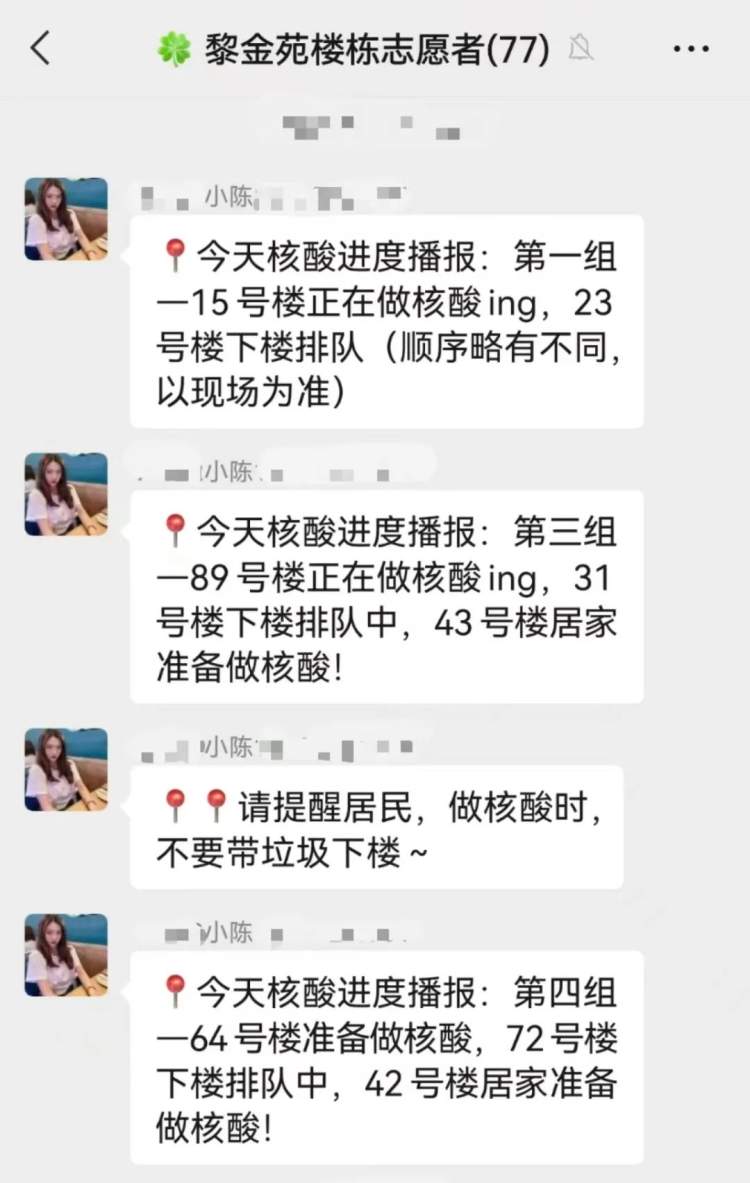Go back from the 黎金苑楼栋志愿者 group chat
Viewport: 750px width, 1183px height.
click(x=40, y=47)
